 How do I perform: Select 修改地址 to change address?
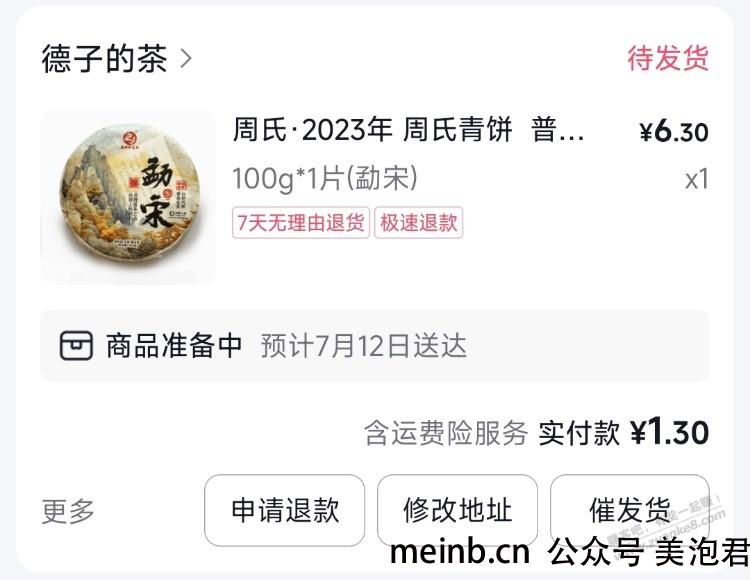tap(457, 510)
